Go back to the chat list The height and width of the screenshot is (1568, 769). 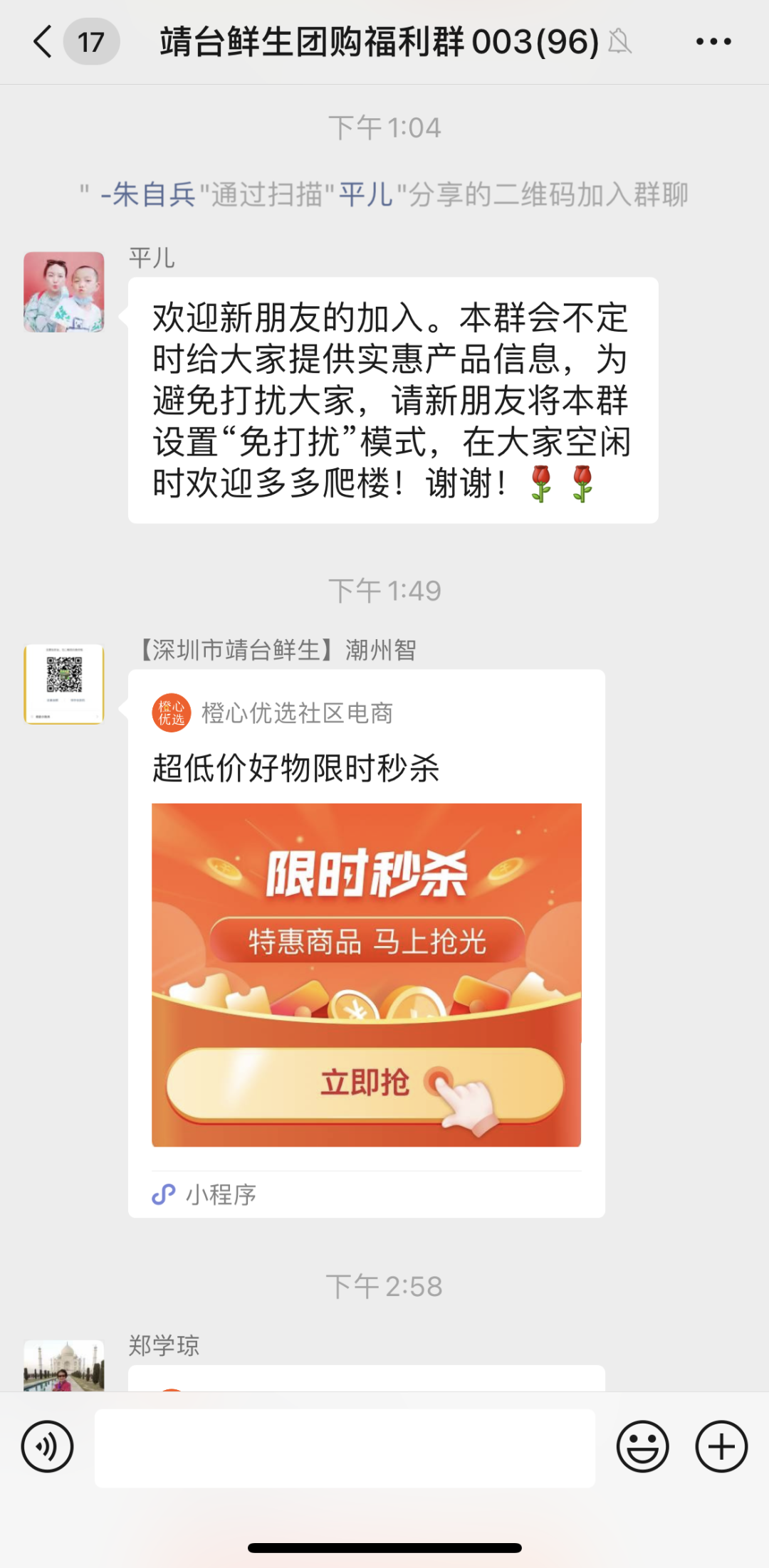43,42
